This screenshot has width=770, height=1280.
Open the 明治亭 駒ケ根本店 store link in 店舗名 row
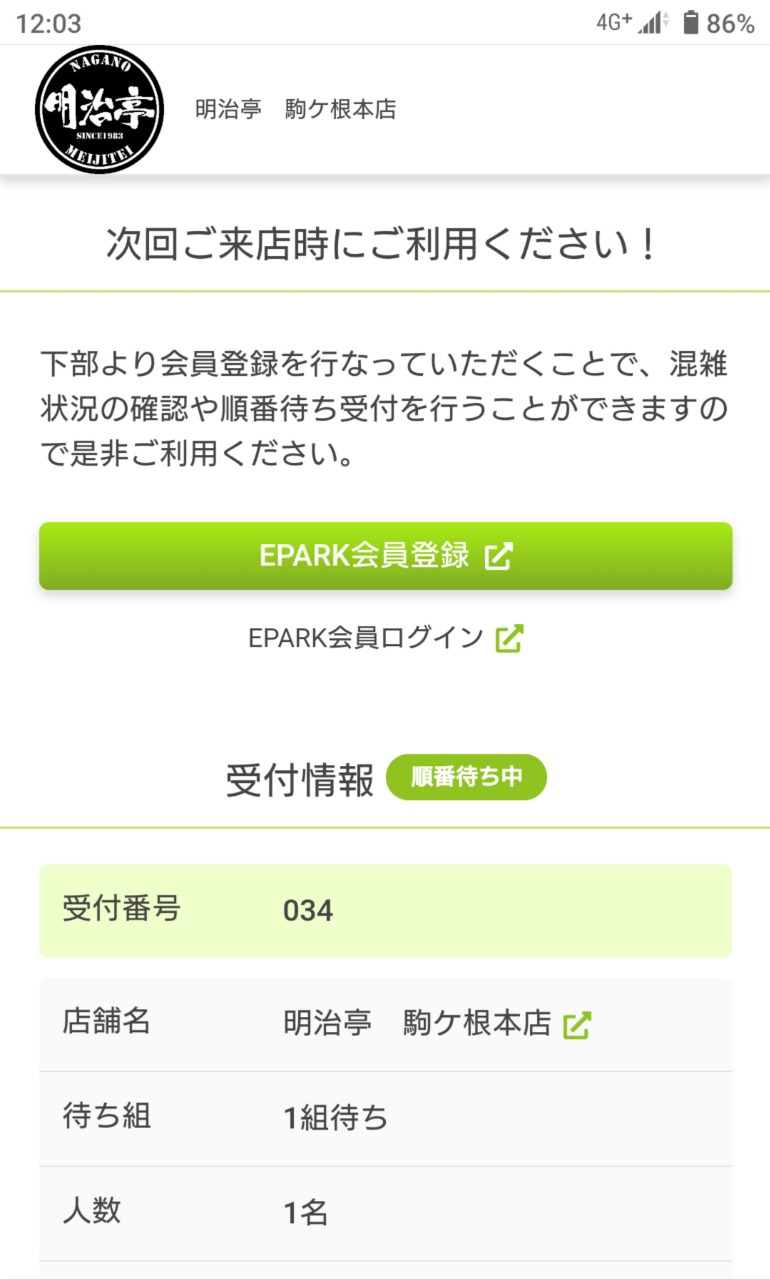point(437,1024)
